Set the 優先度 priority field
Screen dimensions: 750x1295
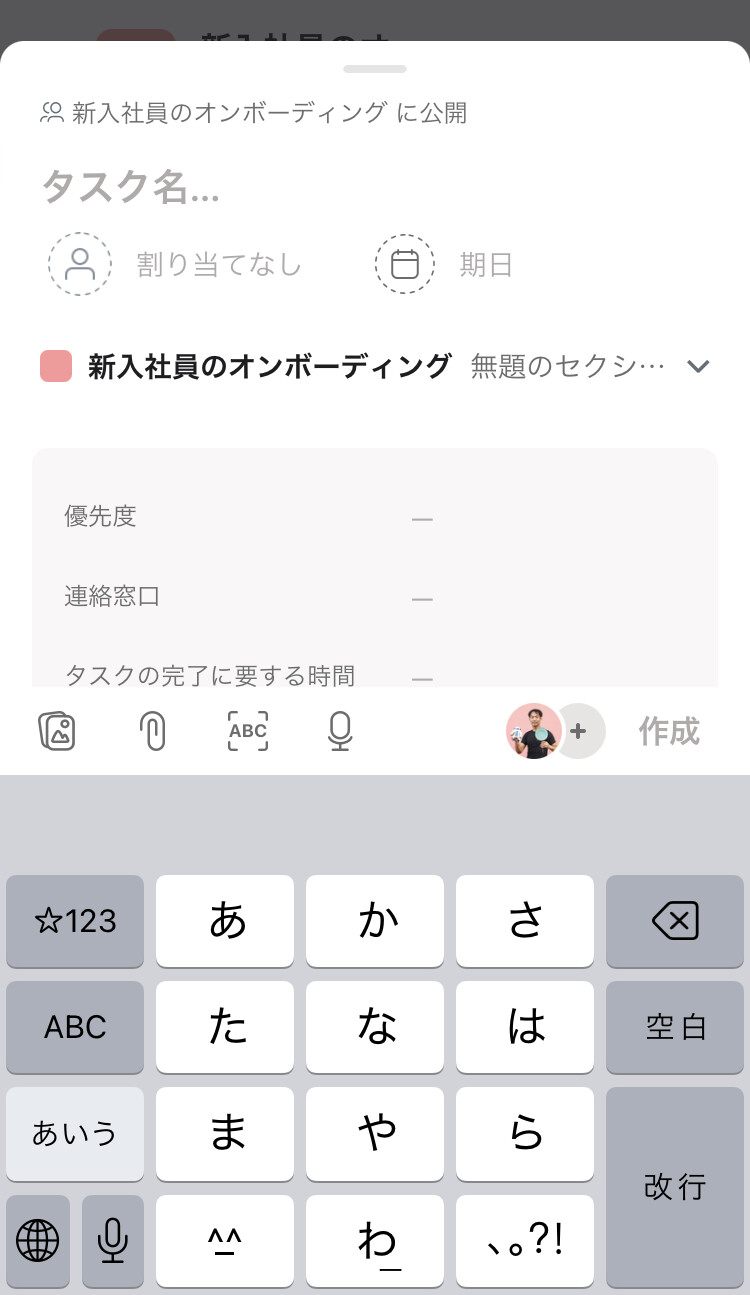pyautogui.click(x=421, y=518)
